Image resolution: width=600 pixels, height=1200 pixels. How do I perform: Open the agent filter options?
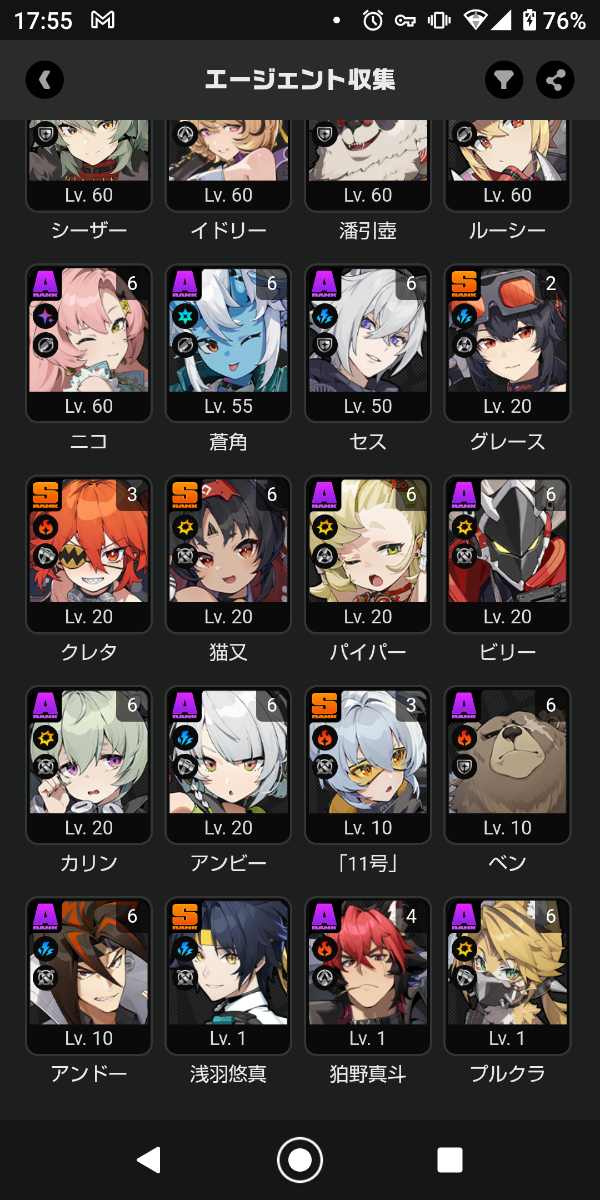tap(504, 80)
